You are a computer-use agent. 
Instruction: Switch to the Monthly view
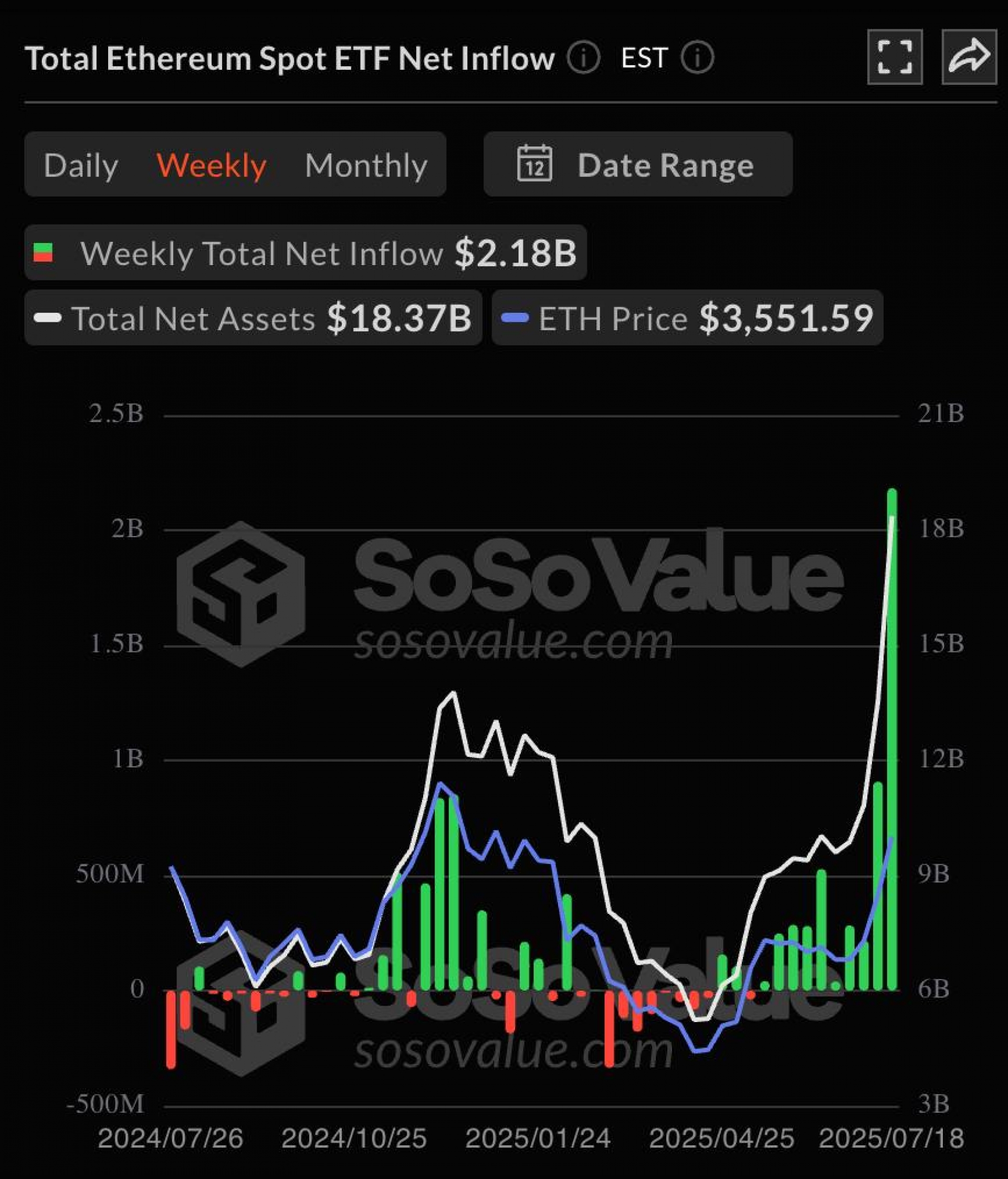pos(366,165)
